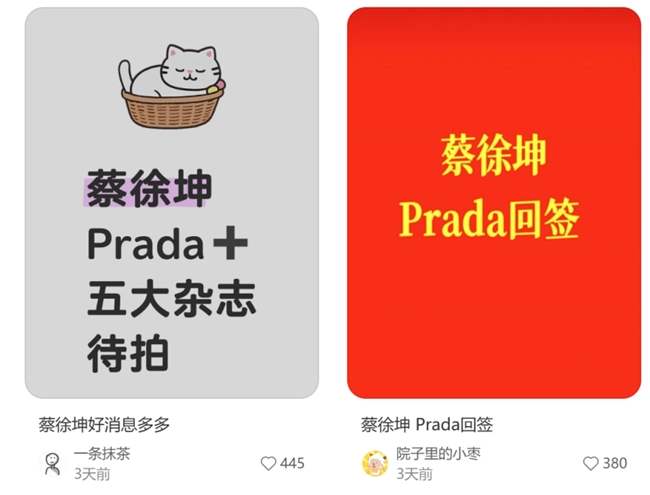Open the title 蔡徐坤 Prada回签
The height and width of the screenshot is (495, 650).
click(427, 424)
